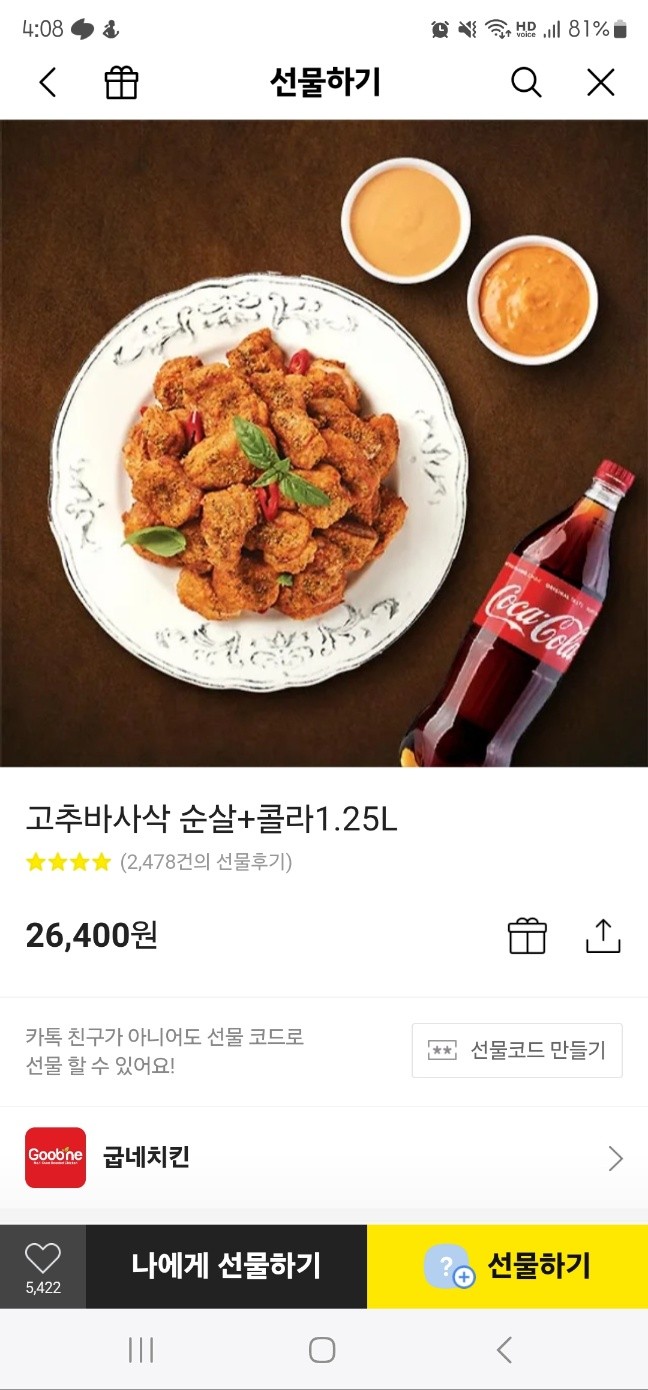Tap 선물코드 만들기 button
This screenshot has height=1390, width=648.
coord(517,1050)
